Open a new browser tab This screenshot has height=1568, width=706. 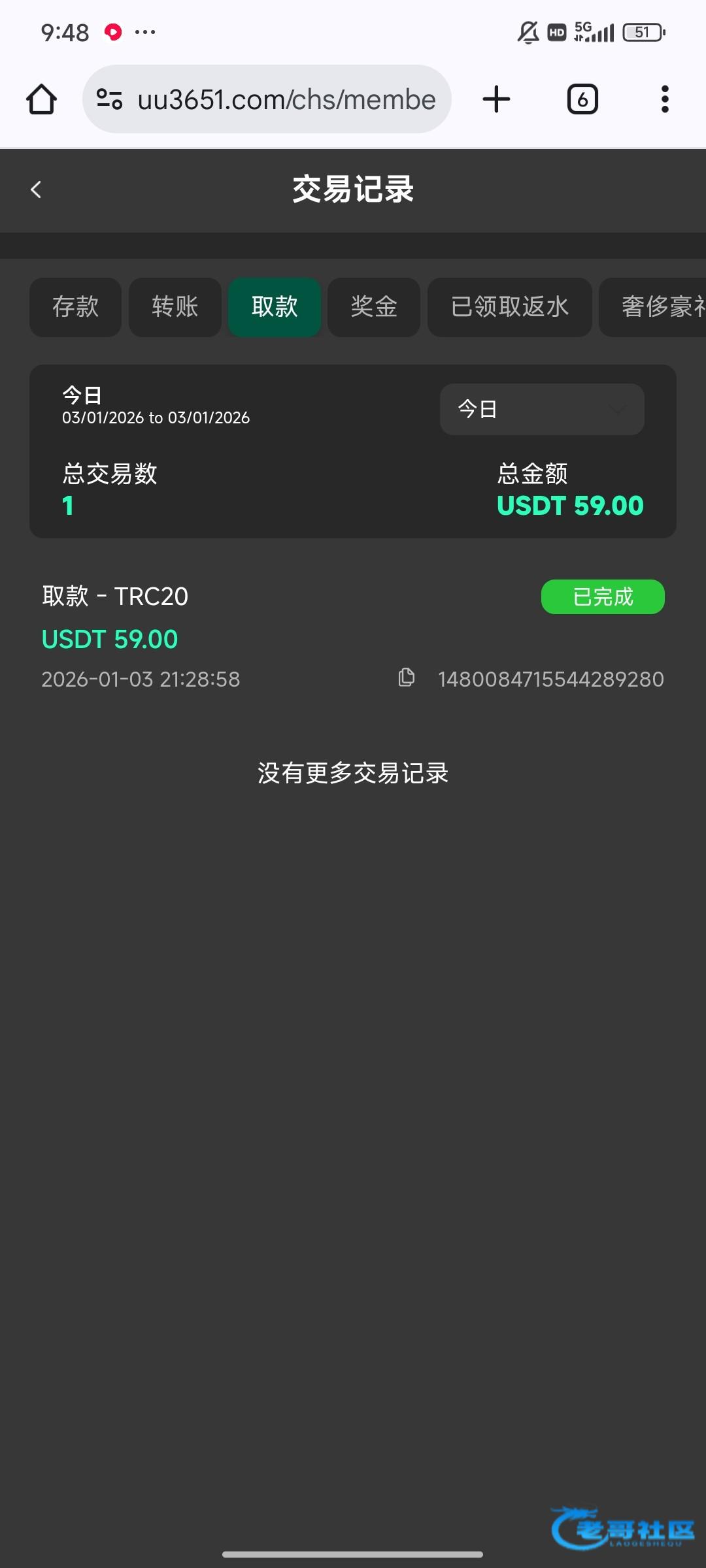(496, 99)
